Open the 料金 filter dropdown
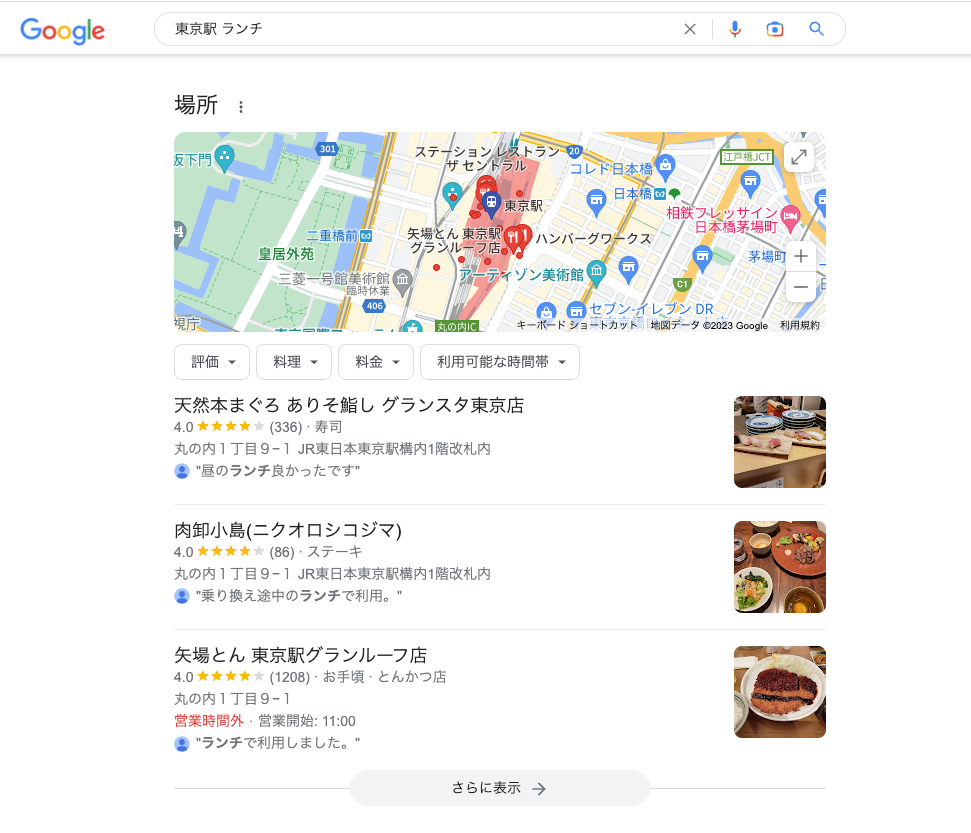 pos(376,362)
